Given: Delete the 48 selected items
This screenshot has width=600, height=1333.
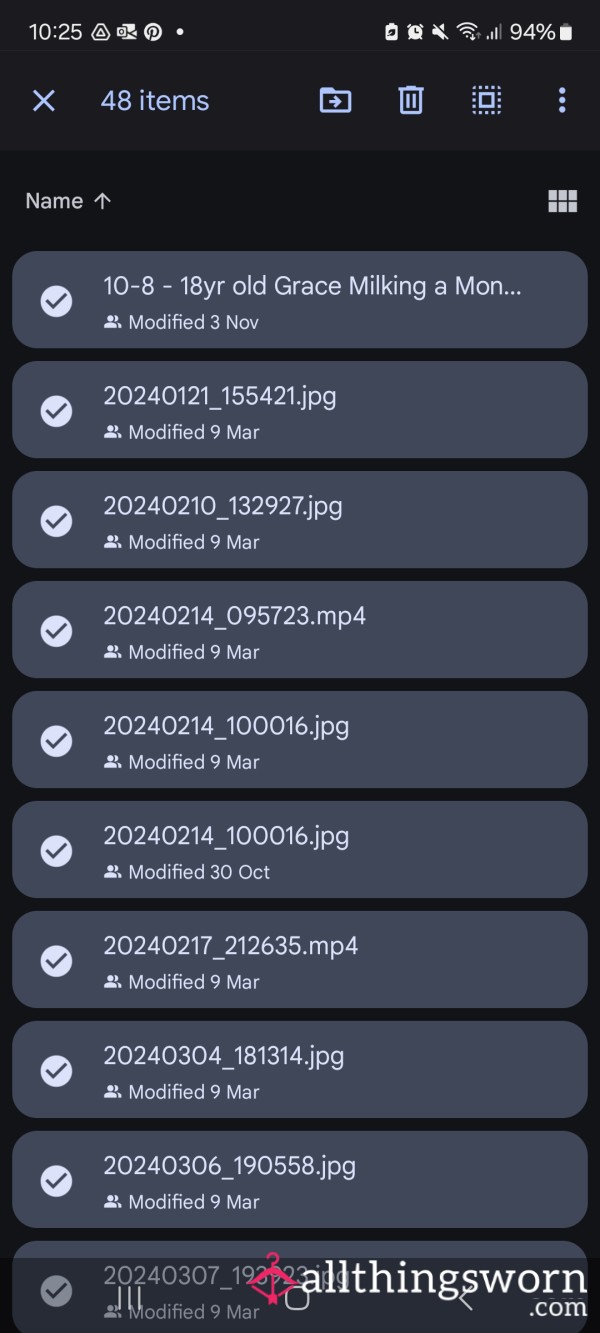Looking at the screenshot, I should pos(411,100).
